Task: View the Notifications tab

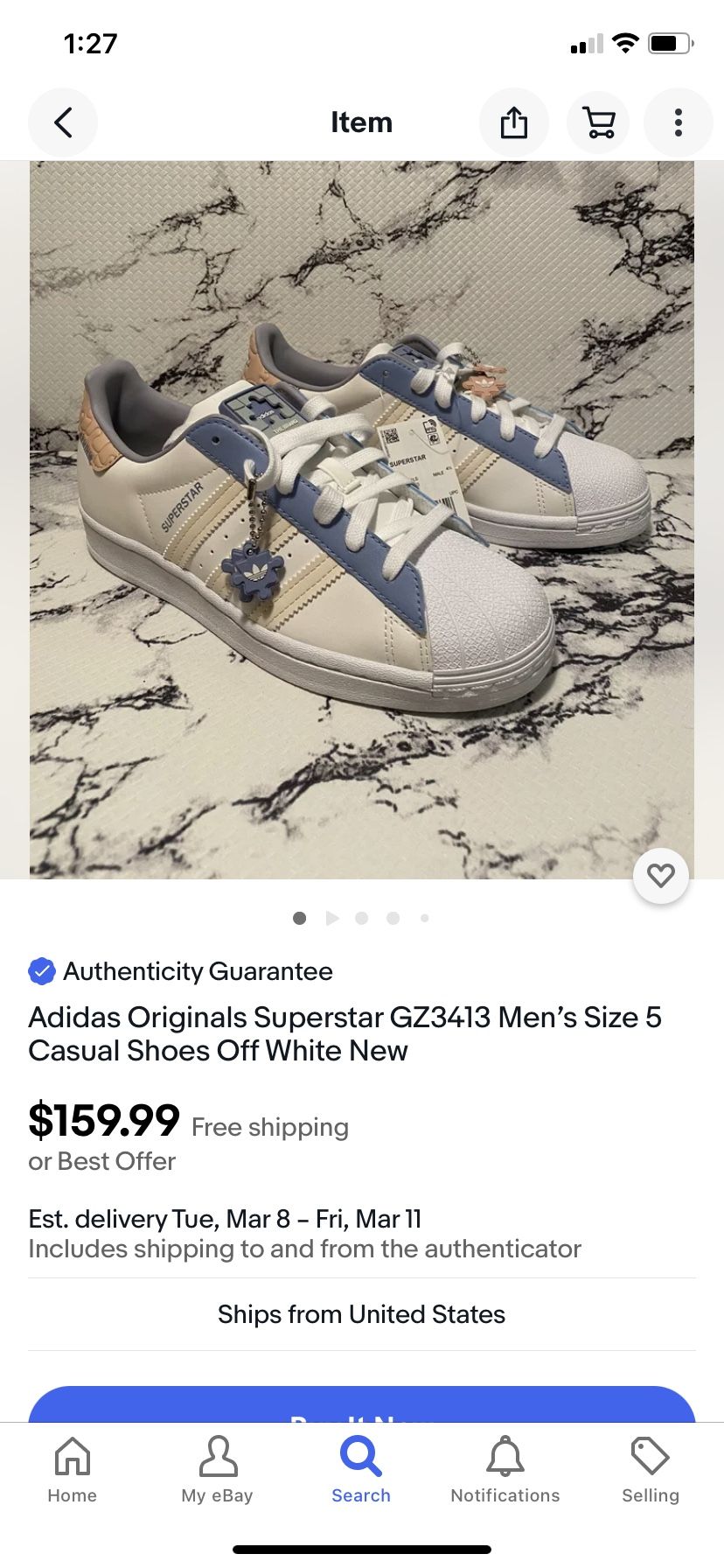Action: coord(505,1470)
